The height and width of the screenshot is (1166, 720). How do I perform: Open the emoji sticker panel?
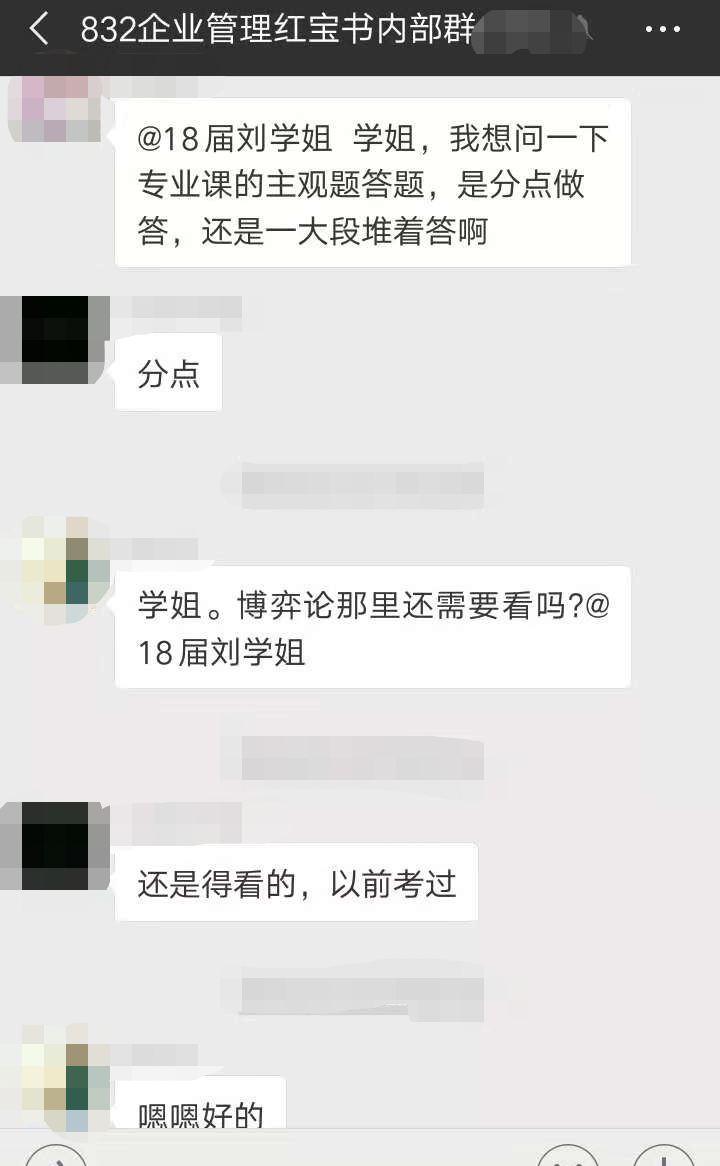(x=568, y=1157)
